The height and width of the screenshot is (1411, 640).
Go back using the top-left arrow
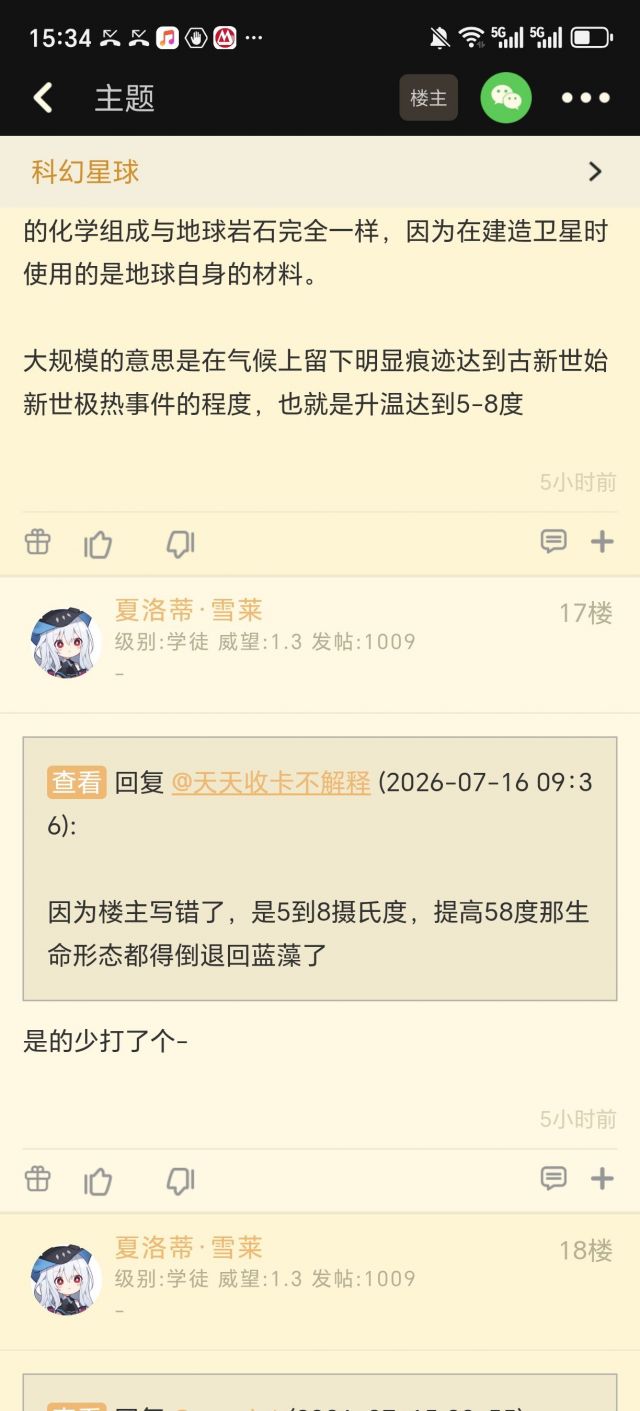(42, 98)
